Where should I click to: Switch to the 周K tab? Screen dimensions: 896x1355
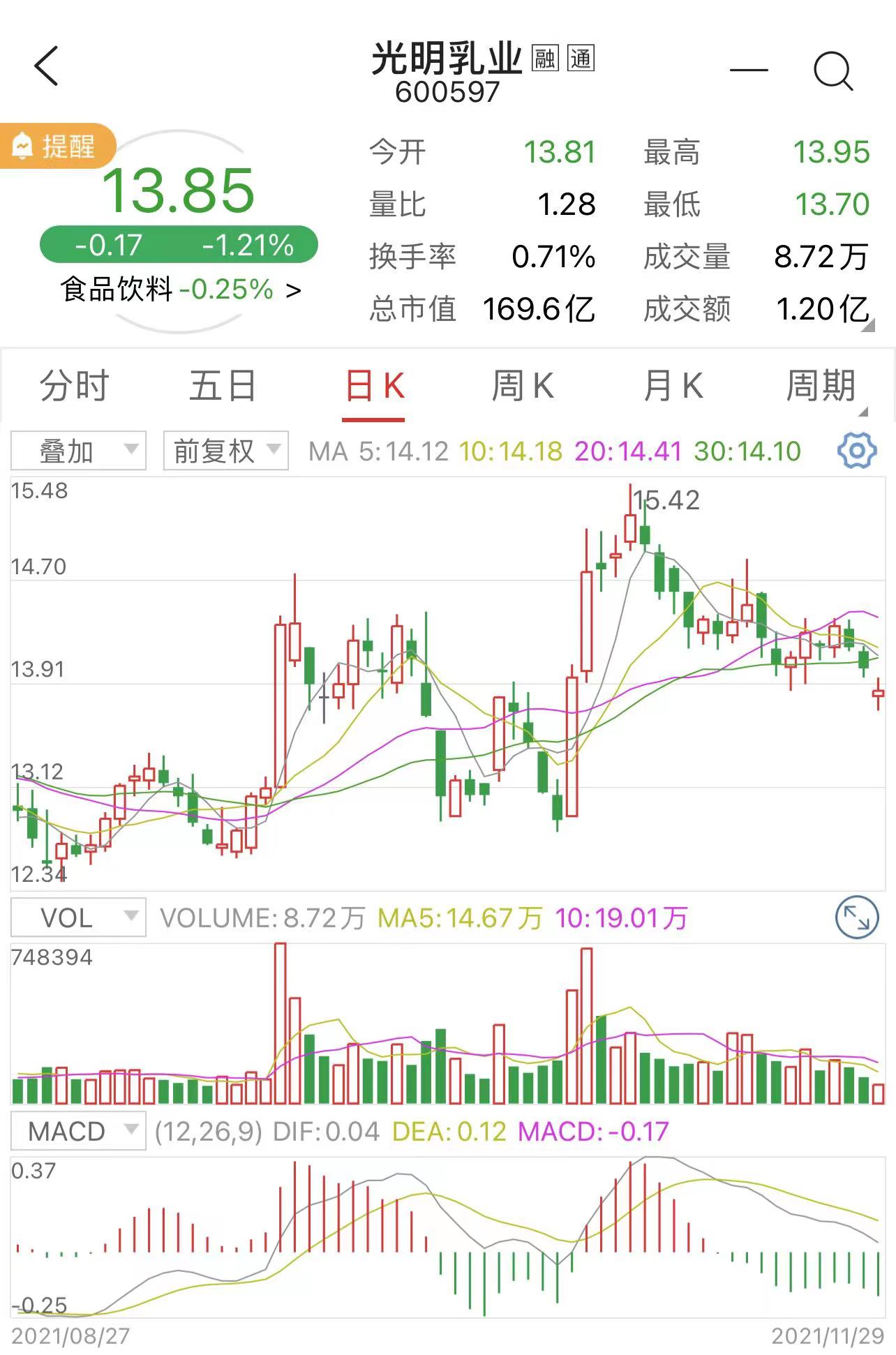click(523, 386)
